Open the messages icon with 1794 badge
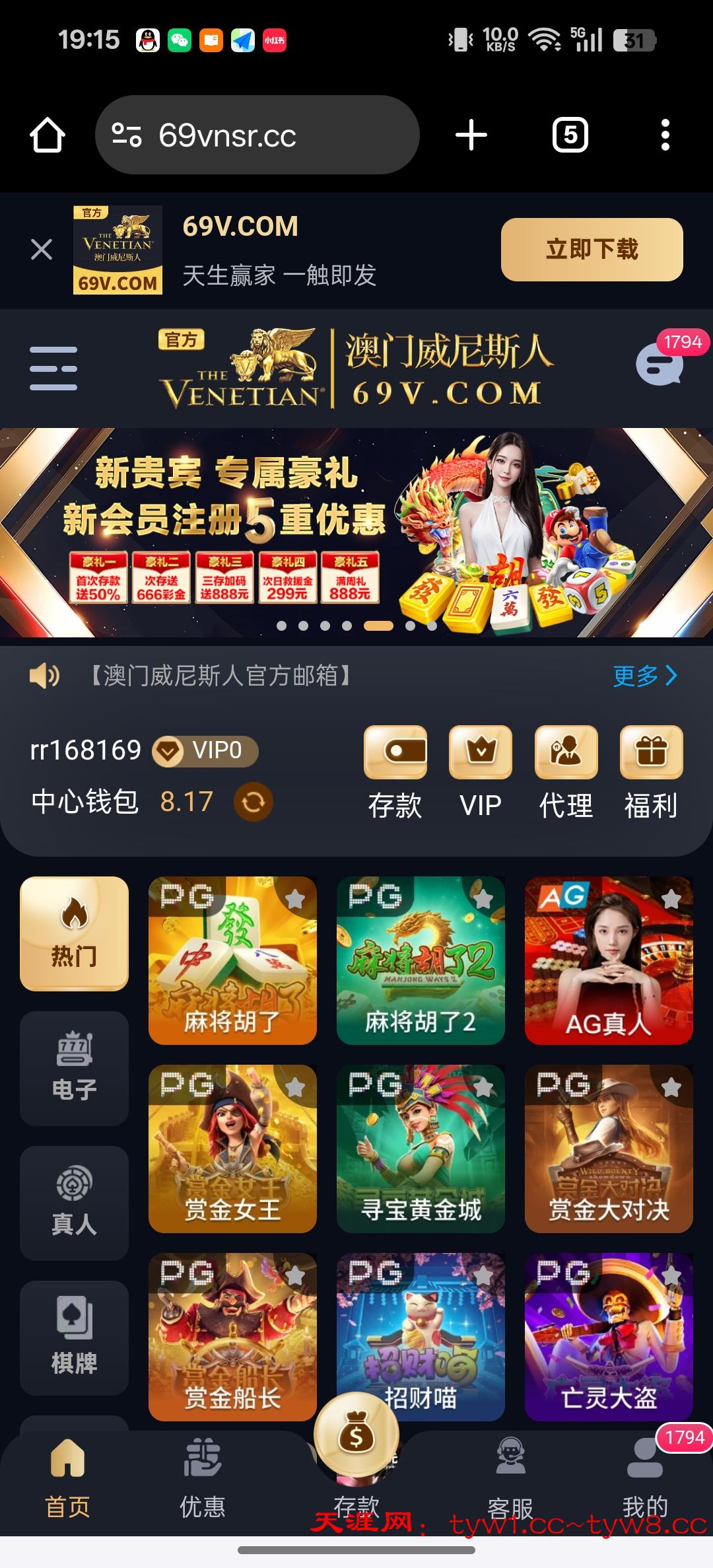713x1568 pixels. (660, 365)
